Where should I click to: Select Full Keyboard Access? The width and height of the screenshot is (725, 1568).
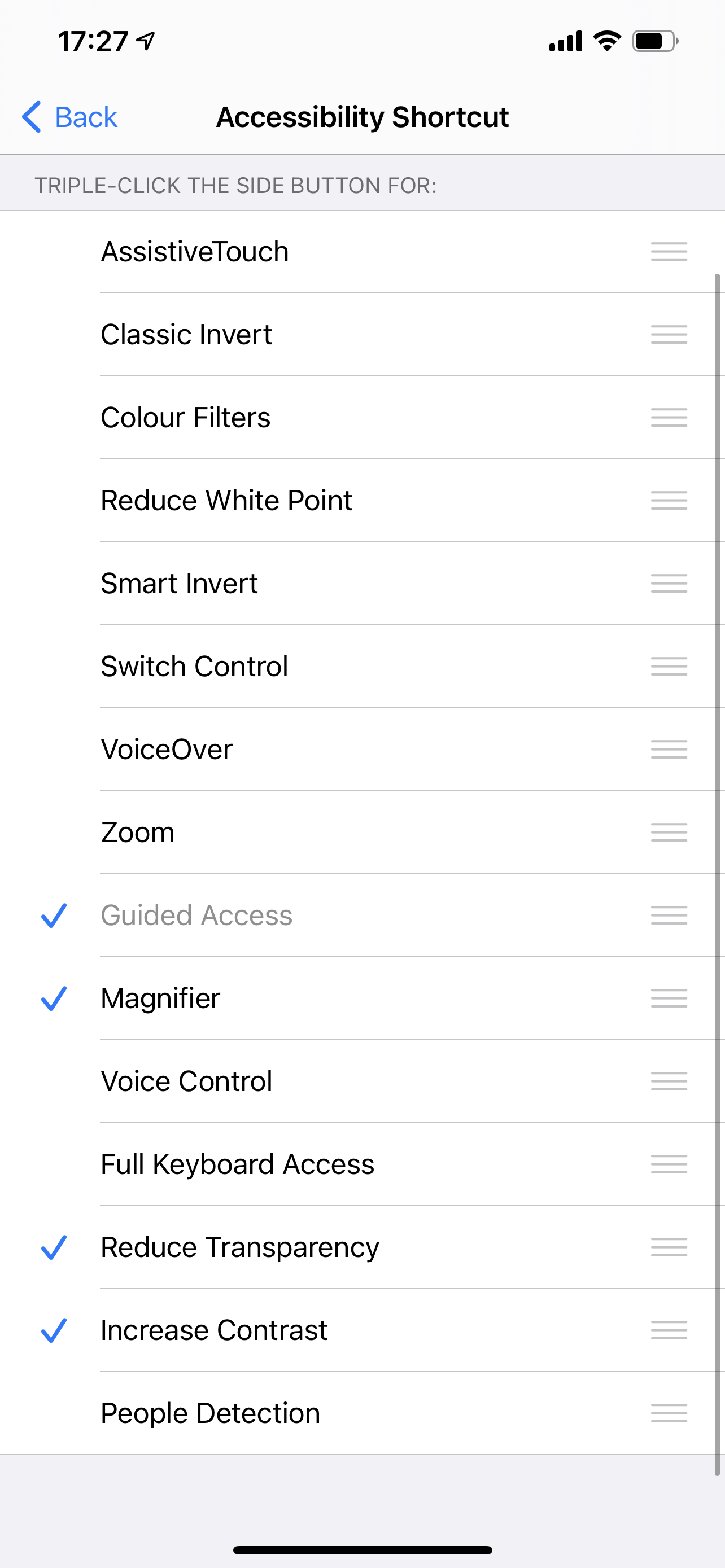tap(362, 1164)
